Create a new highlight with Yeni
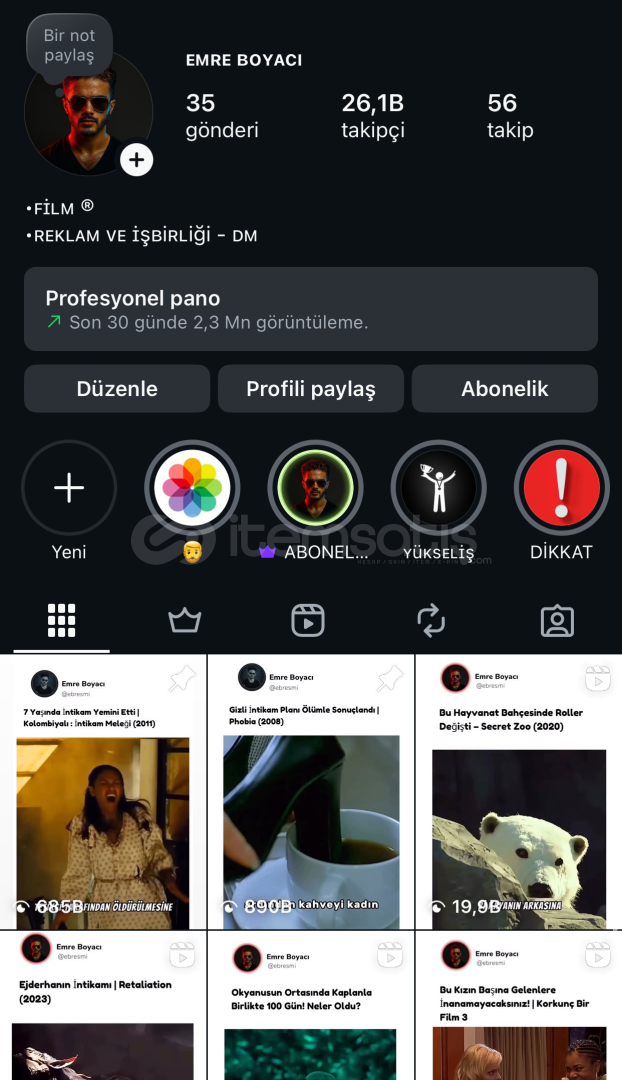Screen dimensions: 622x1080 [x=69, y=488]
